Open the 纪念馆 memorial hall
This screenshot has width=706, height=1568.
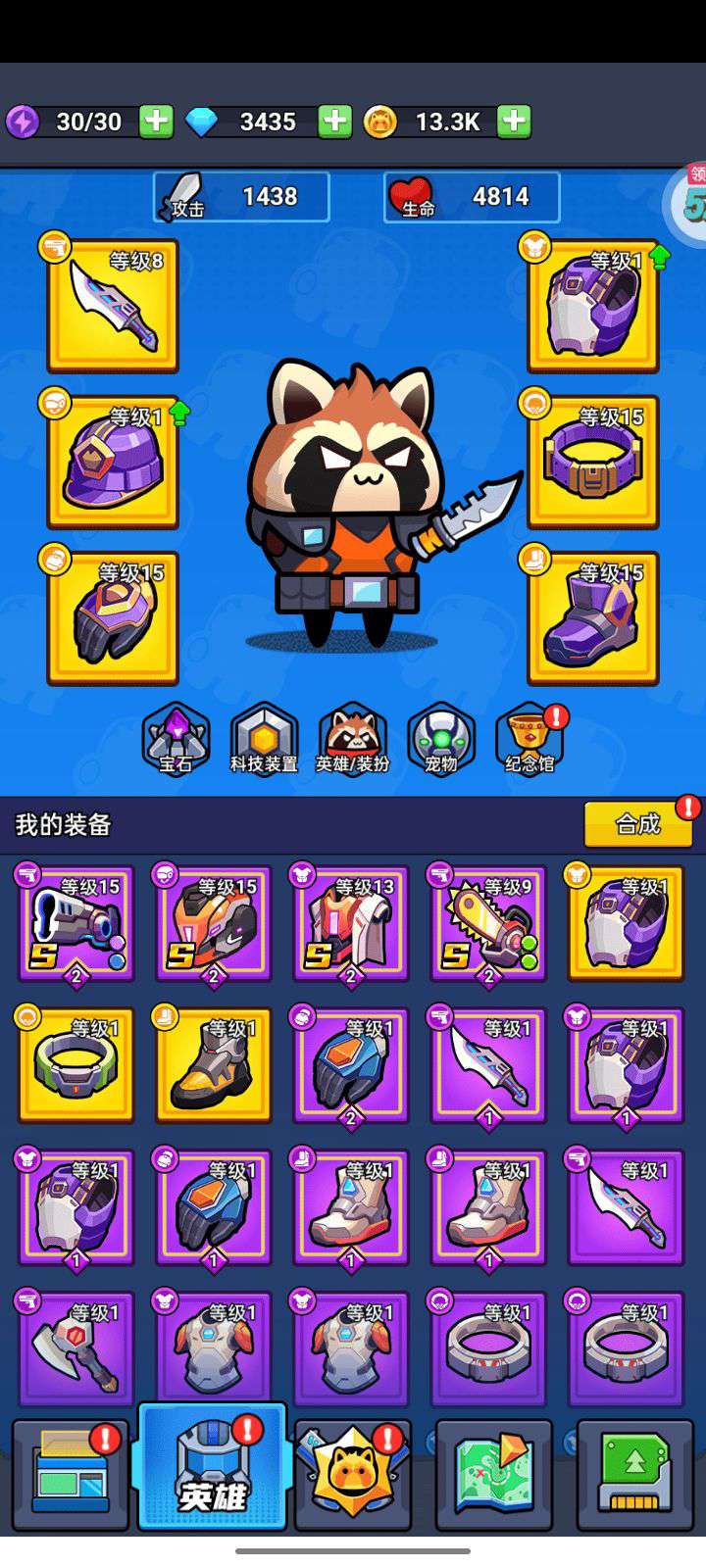pos(529,740)
